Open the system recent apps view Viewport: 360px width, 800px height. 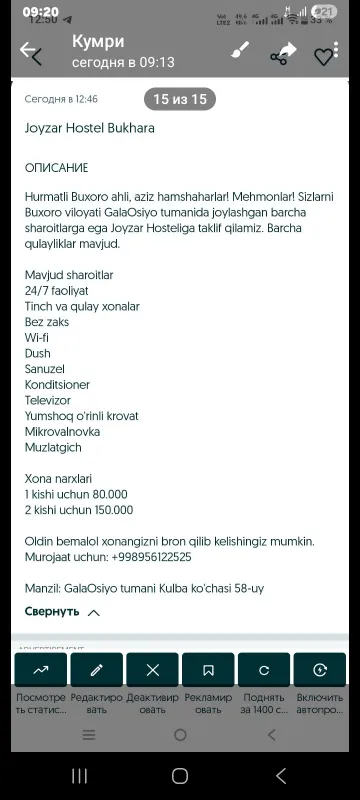tap(80, 776)
